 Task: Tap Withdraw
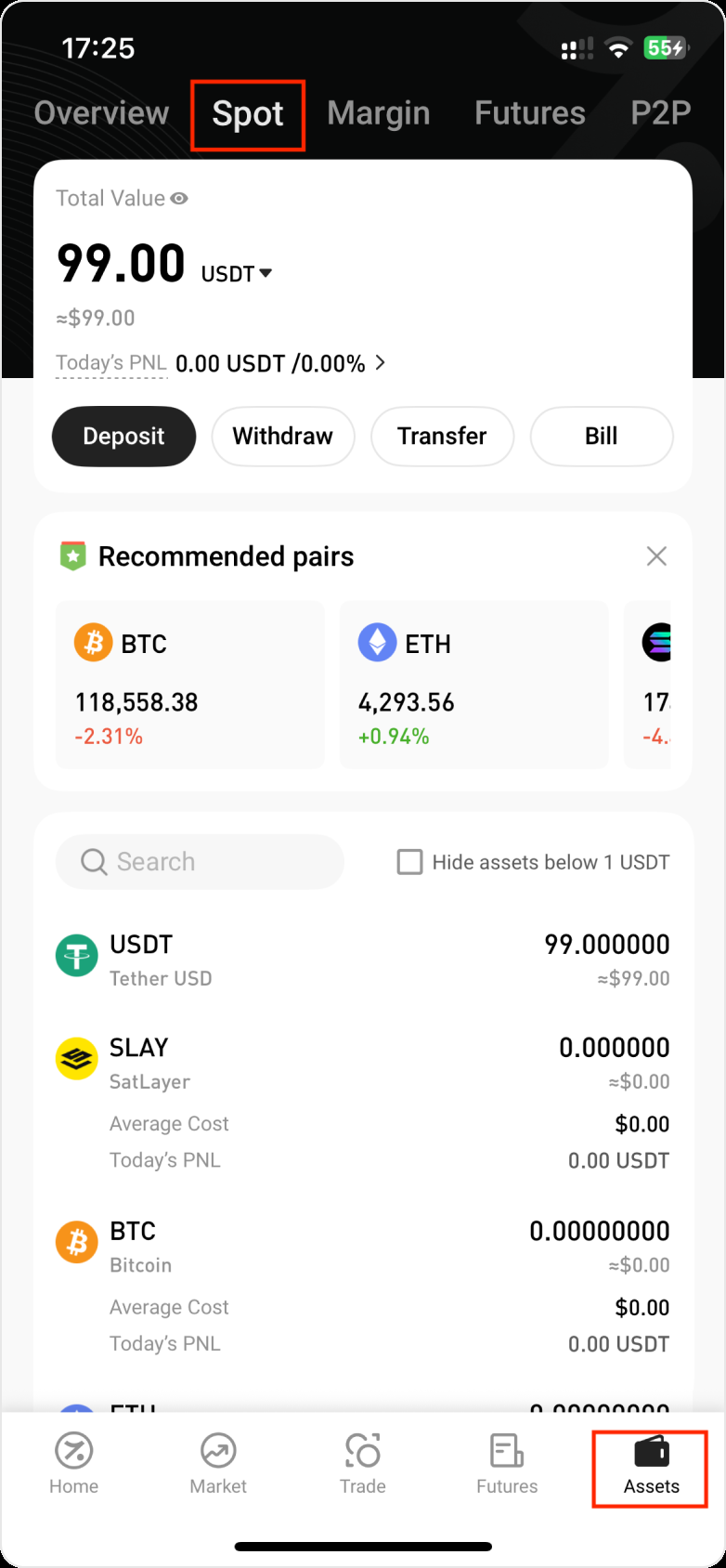coord(282,437)
